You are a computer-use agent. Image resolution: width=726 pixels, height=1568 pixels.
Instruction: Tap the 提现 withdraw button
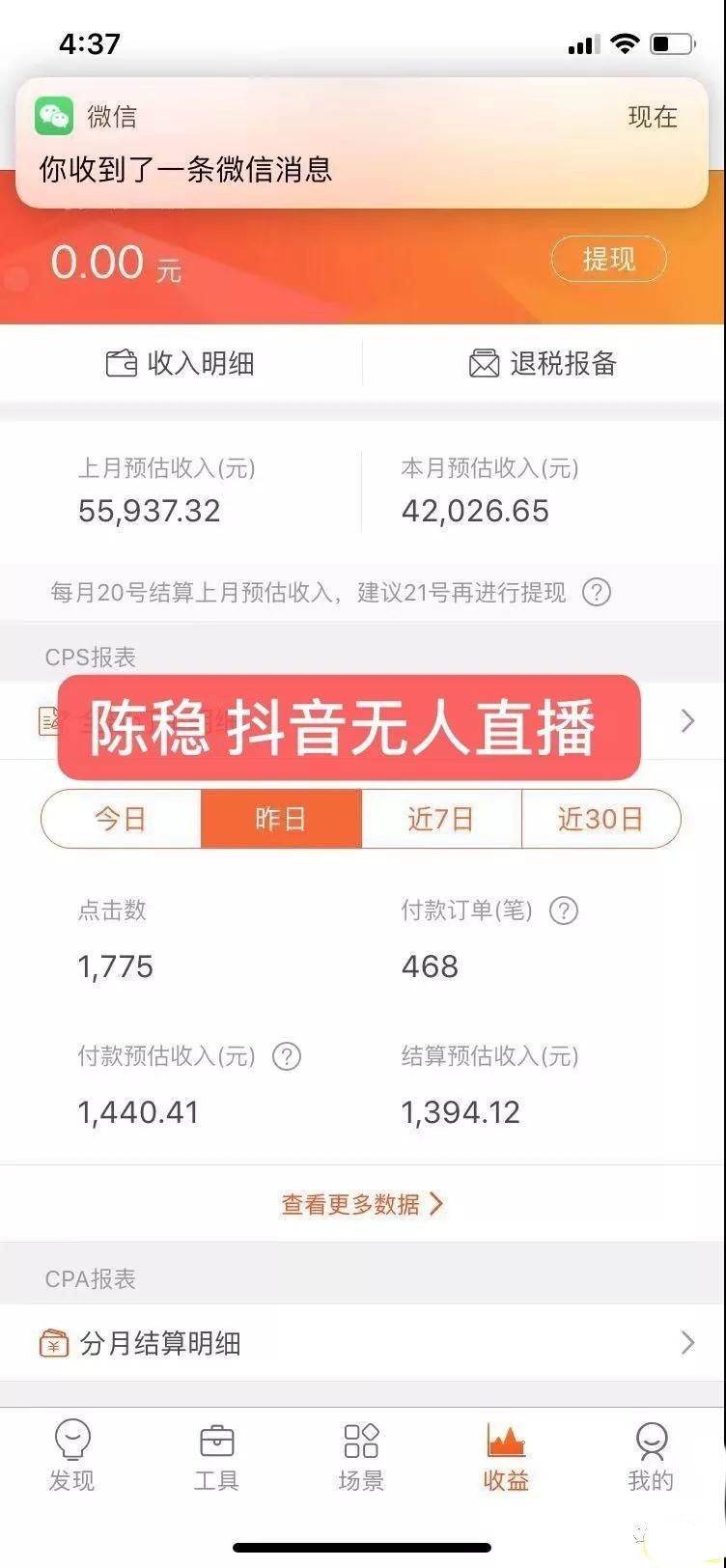(x=608, y=259)
